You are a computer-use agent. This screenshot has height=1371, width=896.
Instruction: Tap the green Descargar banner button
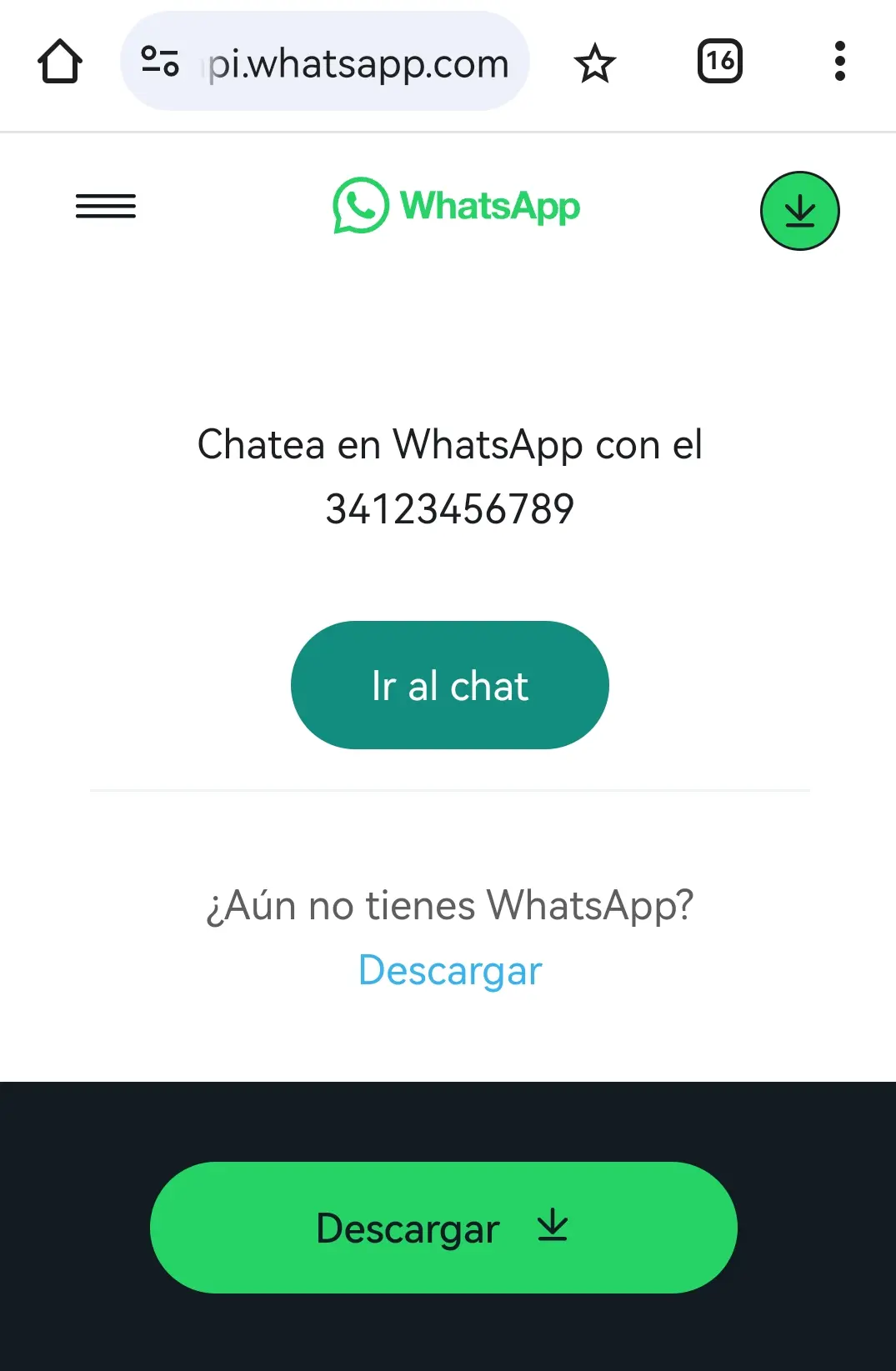coord(443,1228)
